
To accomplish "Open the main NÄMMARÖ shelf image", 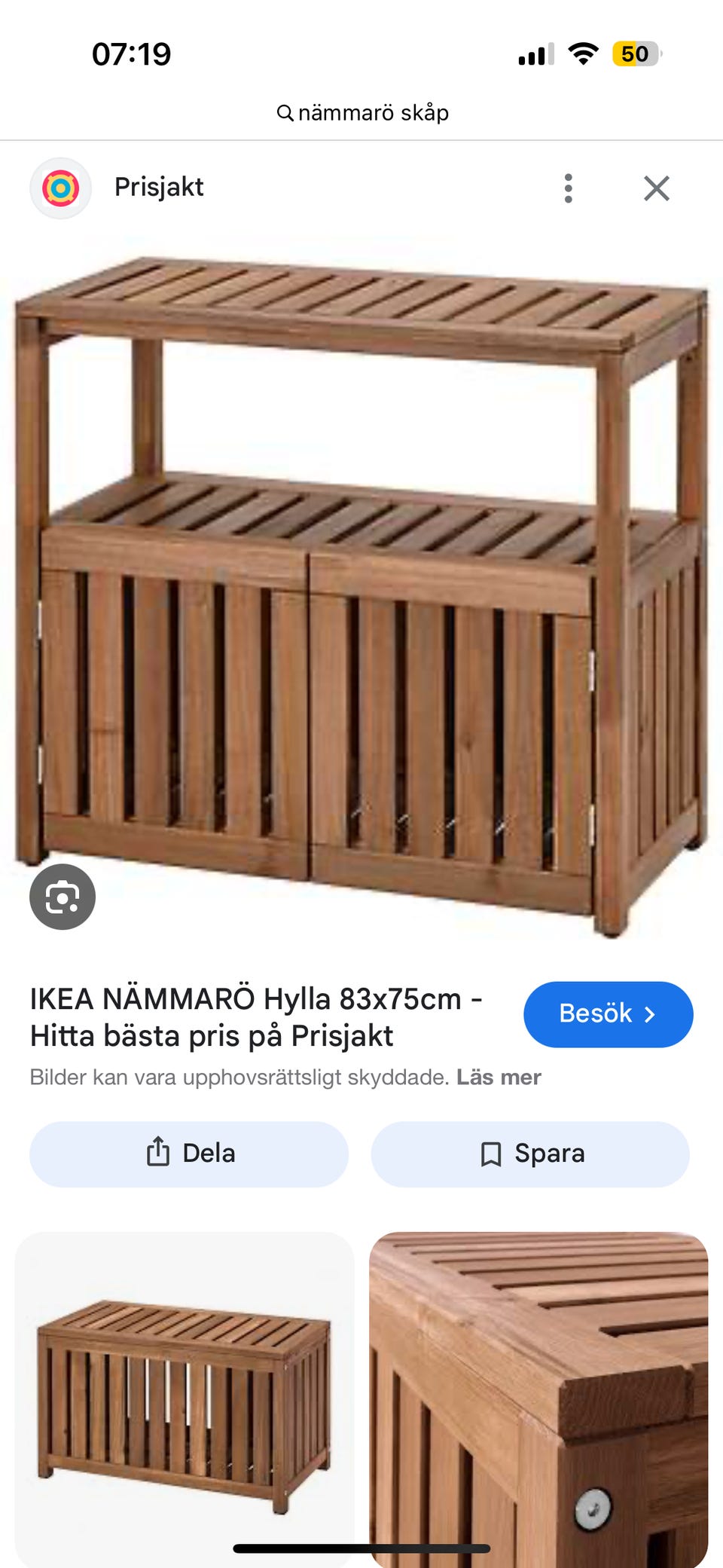I will 361,588.
